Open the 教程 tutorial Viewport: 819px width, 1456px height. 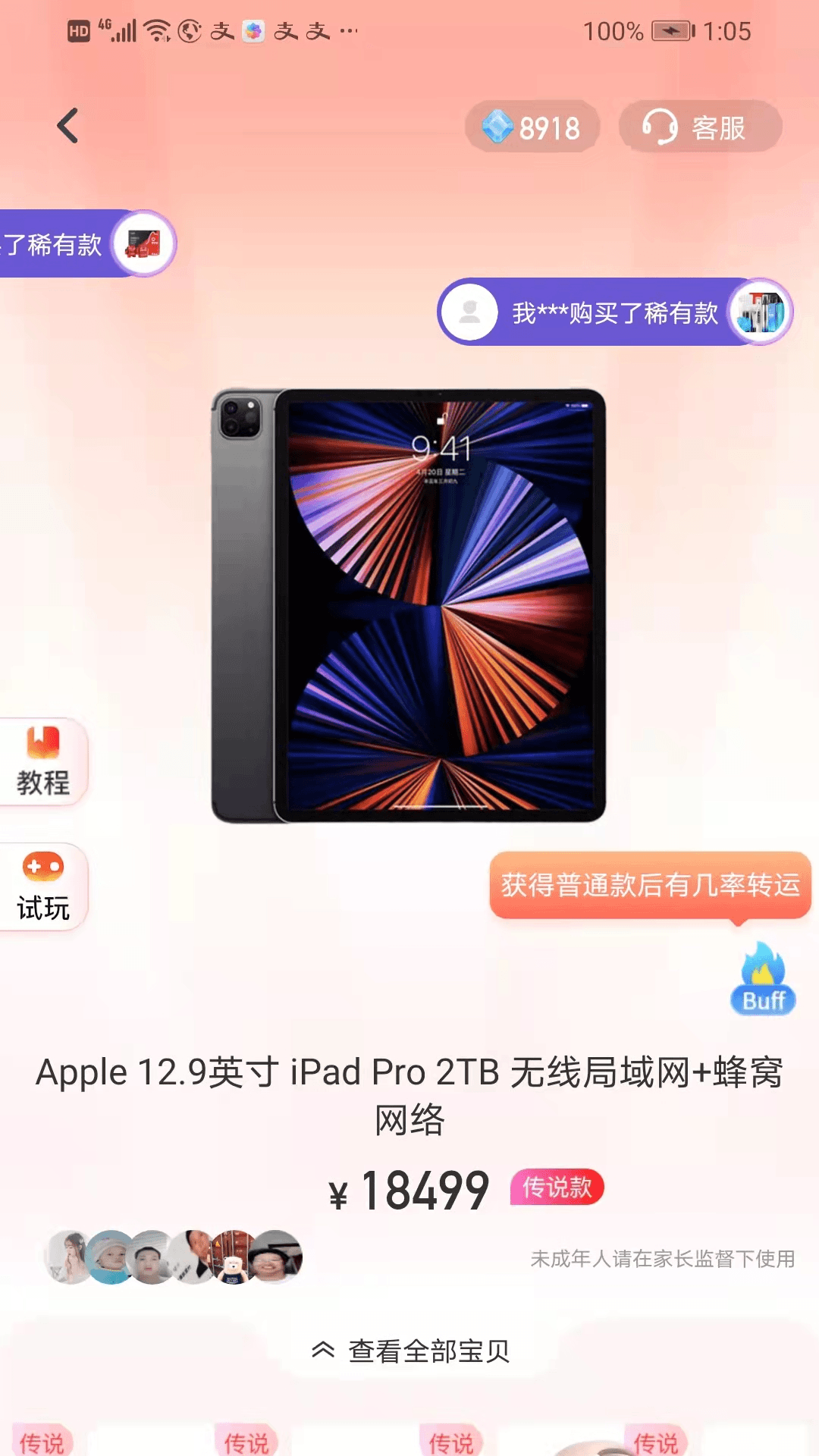pos(43,762)
